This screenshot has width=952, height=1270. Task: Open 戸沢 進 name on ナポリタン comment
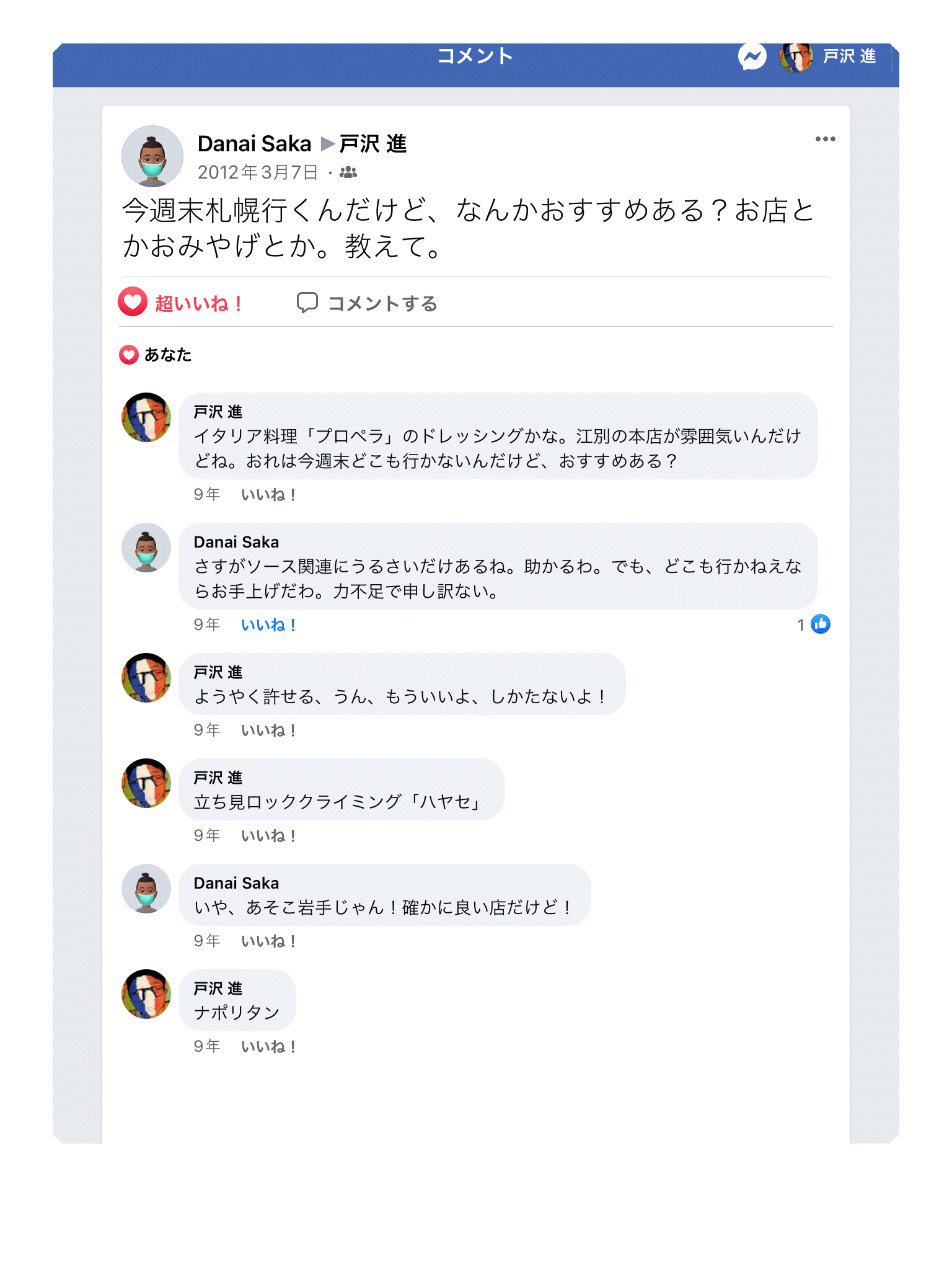(218, 988)
